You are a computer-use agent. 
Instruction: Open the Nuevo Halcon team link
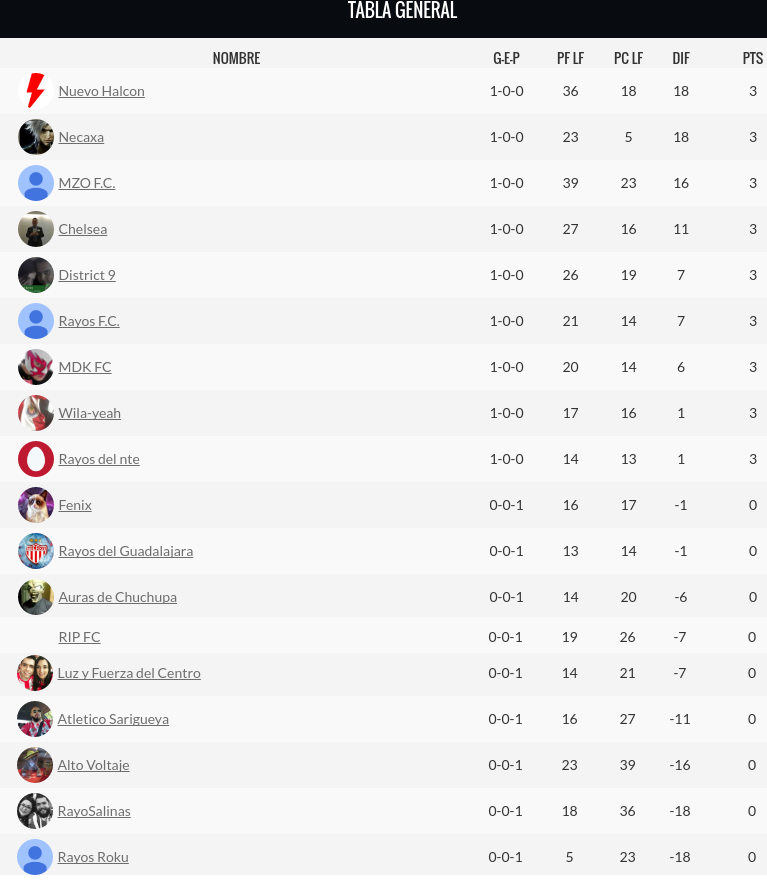[102, 91]
